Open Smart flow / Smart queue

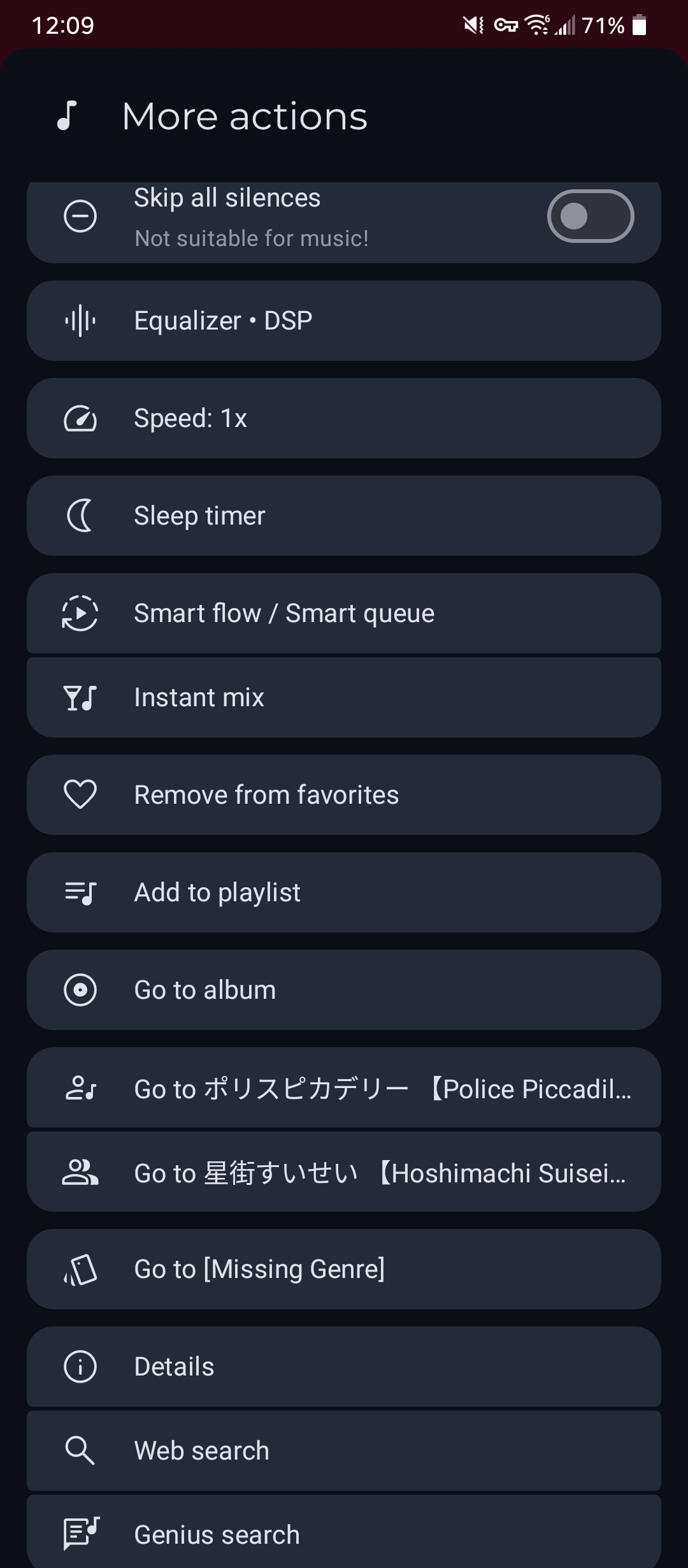tap(344, 613)
